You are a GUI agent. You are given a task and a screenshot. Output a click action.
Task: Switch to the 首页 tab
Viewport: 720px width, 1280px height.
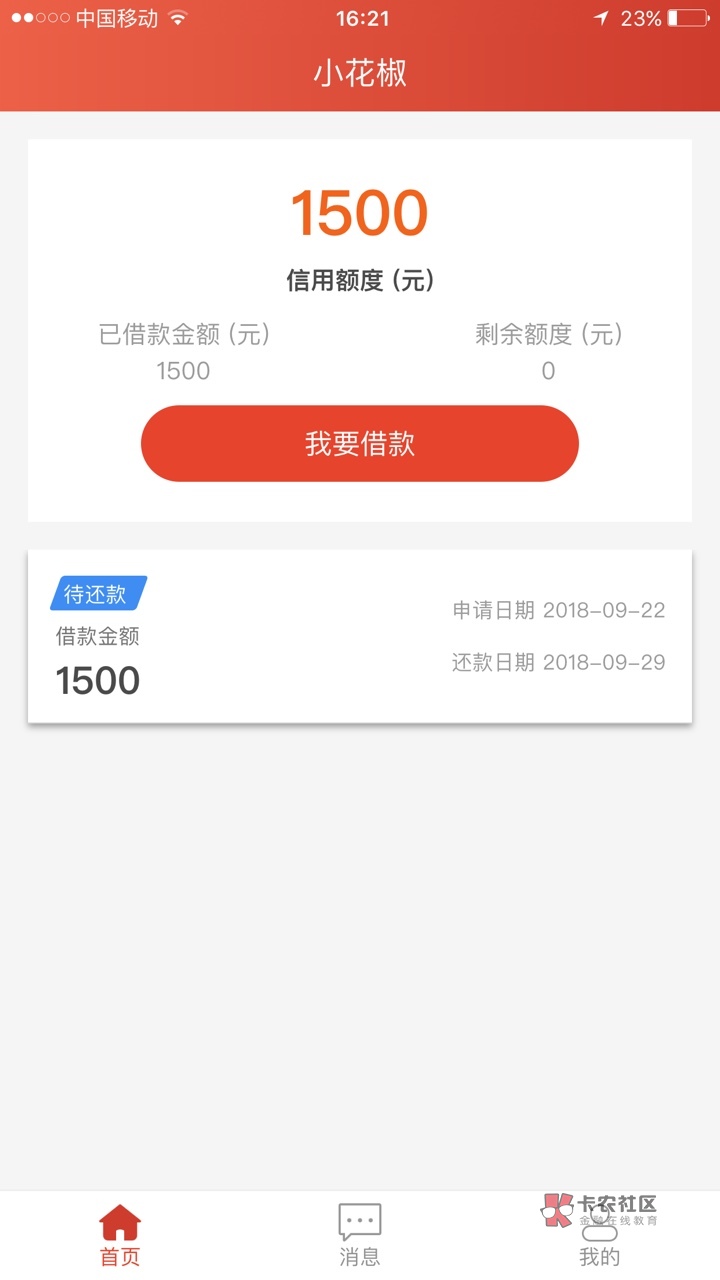click(120, 1236)
